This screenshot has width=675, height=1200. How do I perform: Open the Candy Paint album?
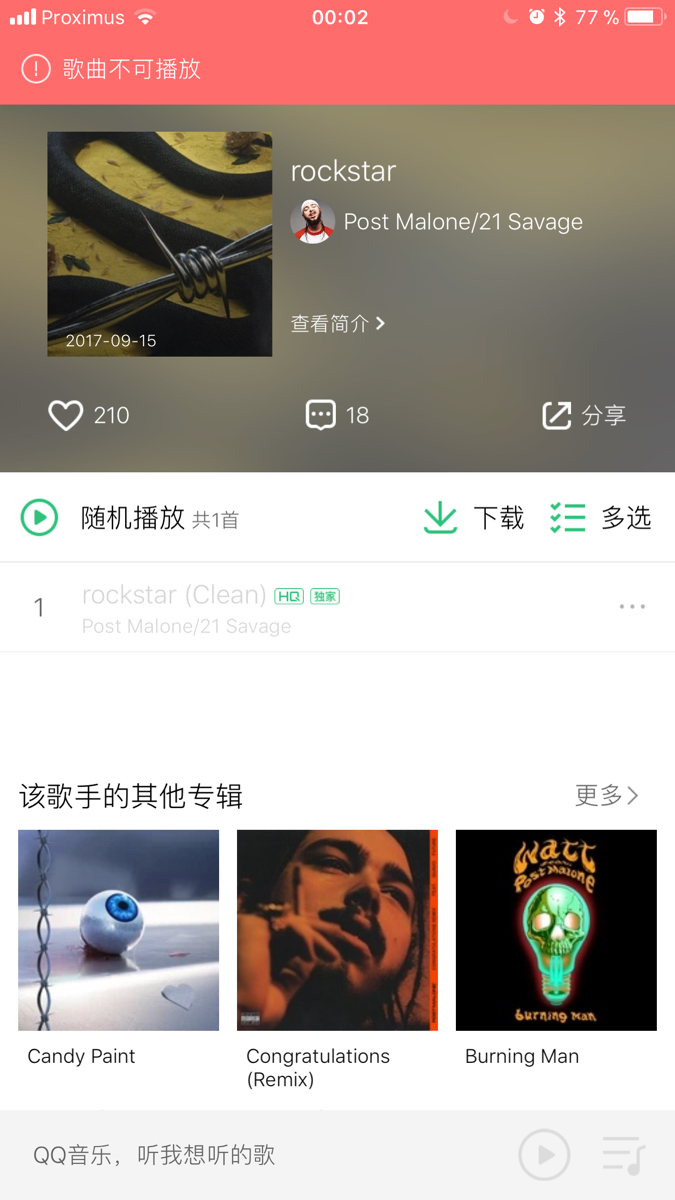point(118,930)
